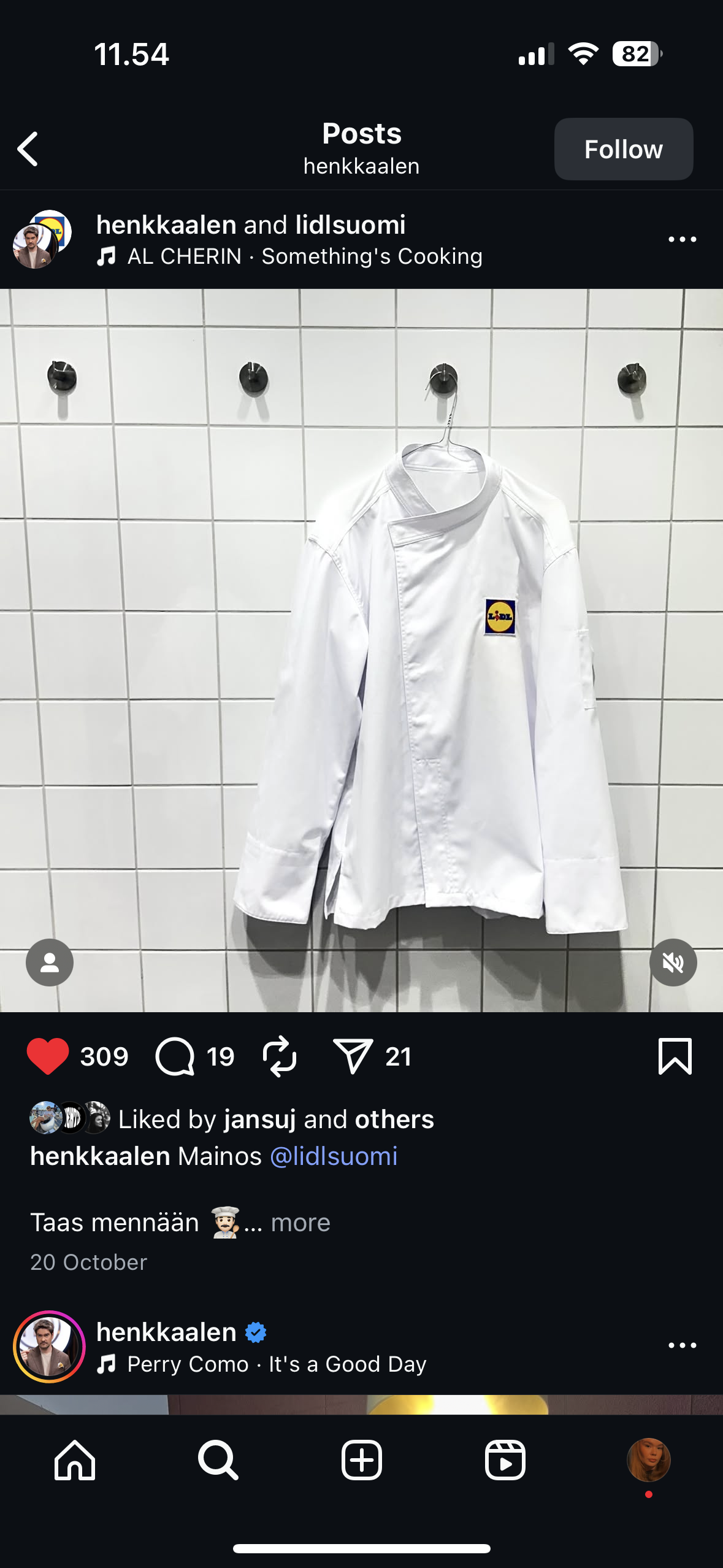
Task: Unlike the post with 309 likes
Action: (48, 1056)
